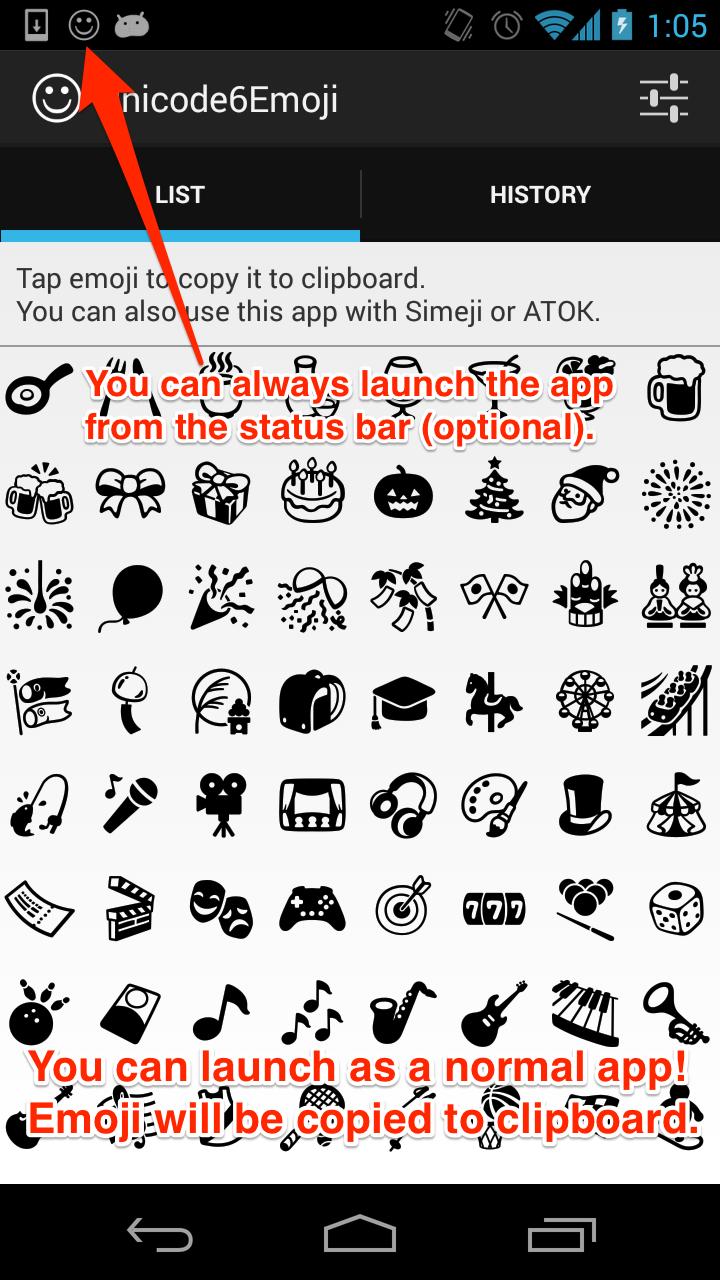Open the settings sliders icon

pyautogui.click(x=662, y=97)
